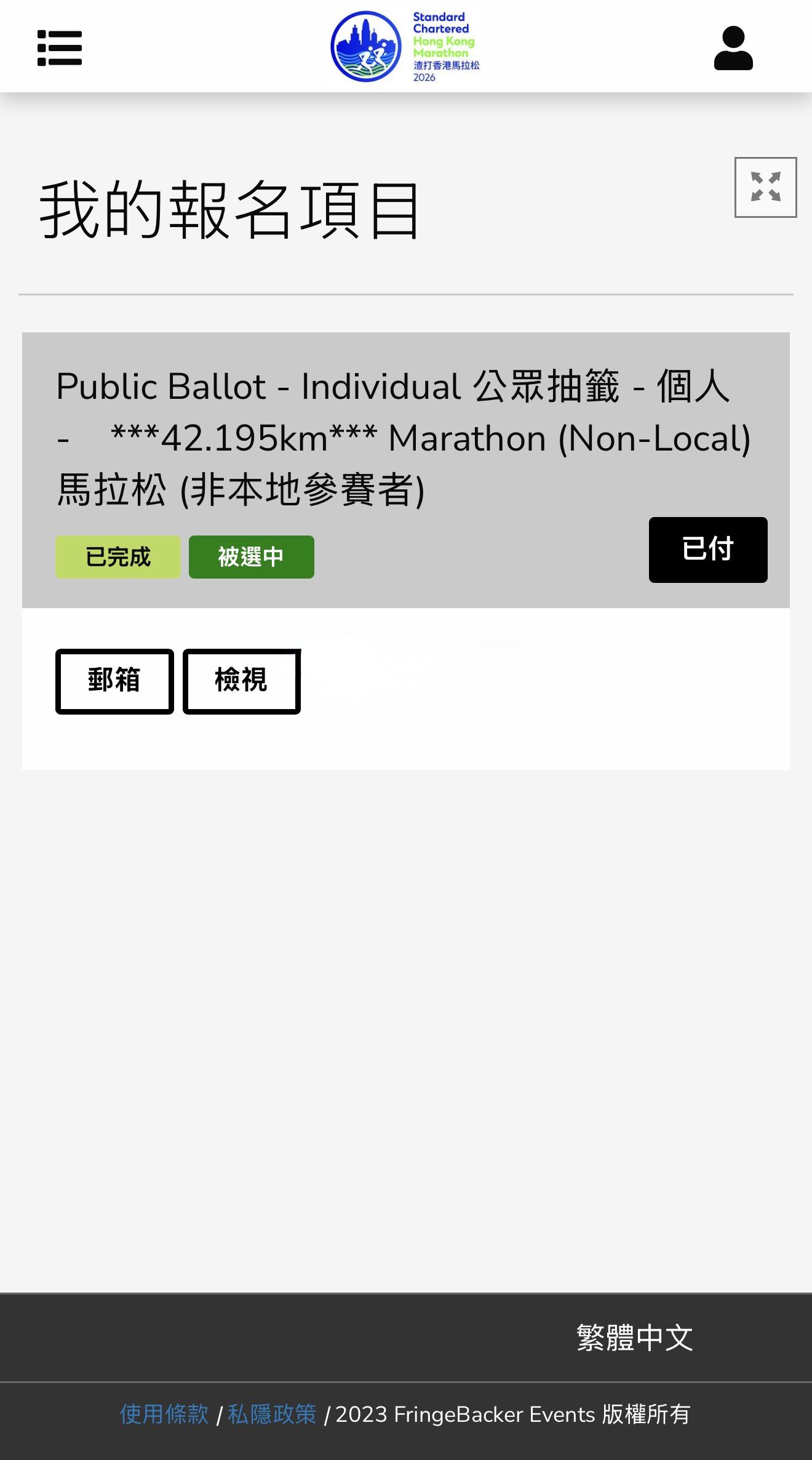Tap the 已付 paid button
The image size is (812, 1460).
coord(708,550)
